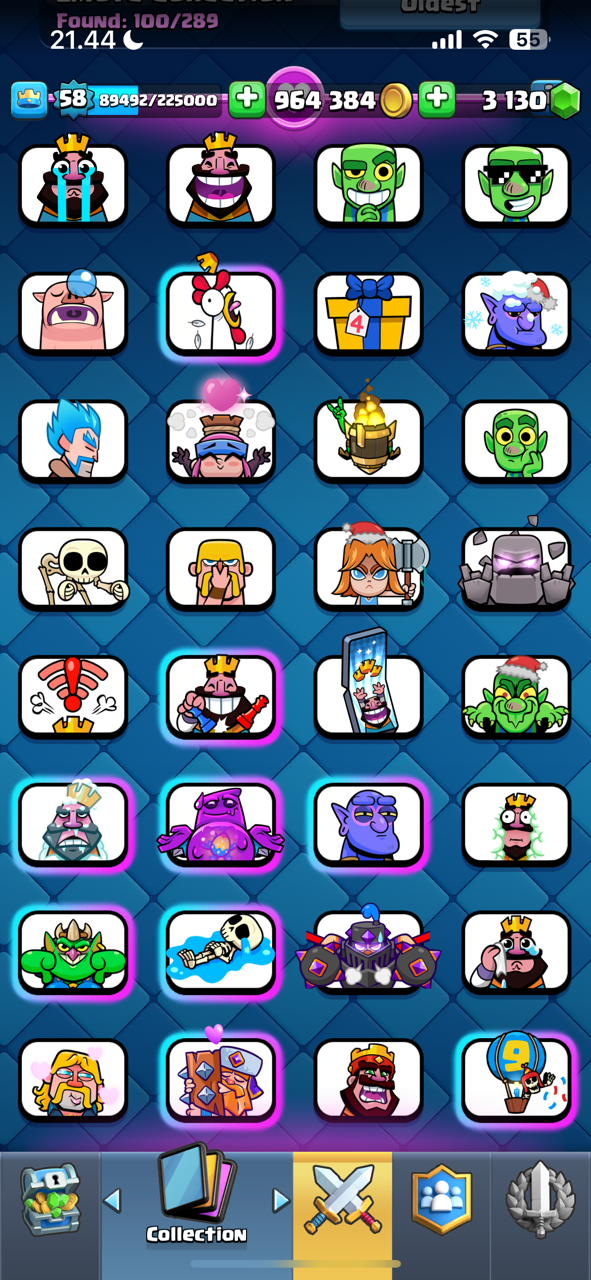Open the tournaments laurel tab
591x1280 pixels.
(540, 1196)
